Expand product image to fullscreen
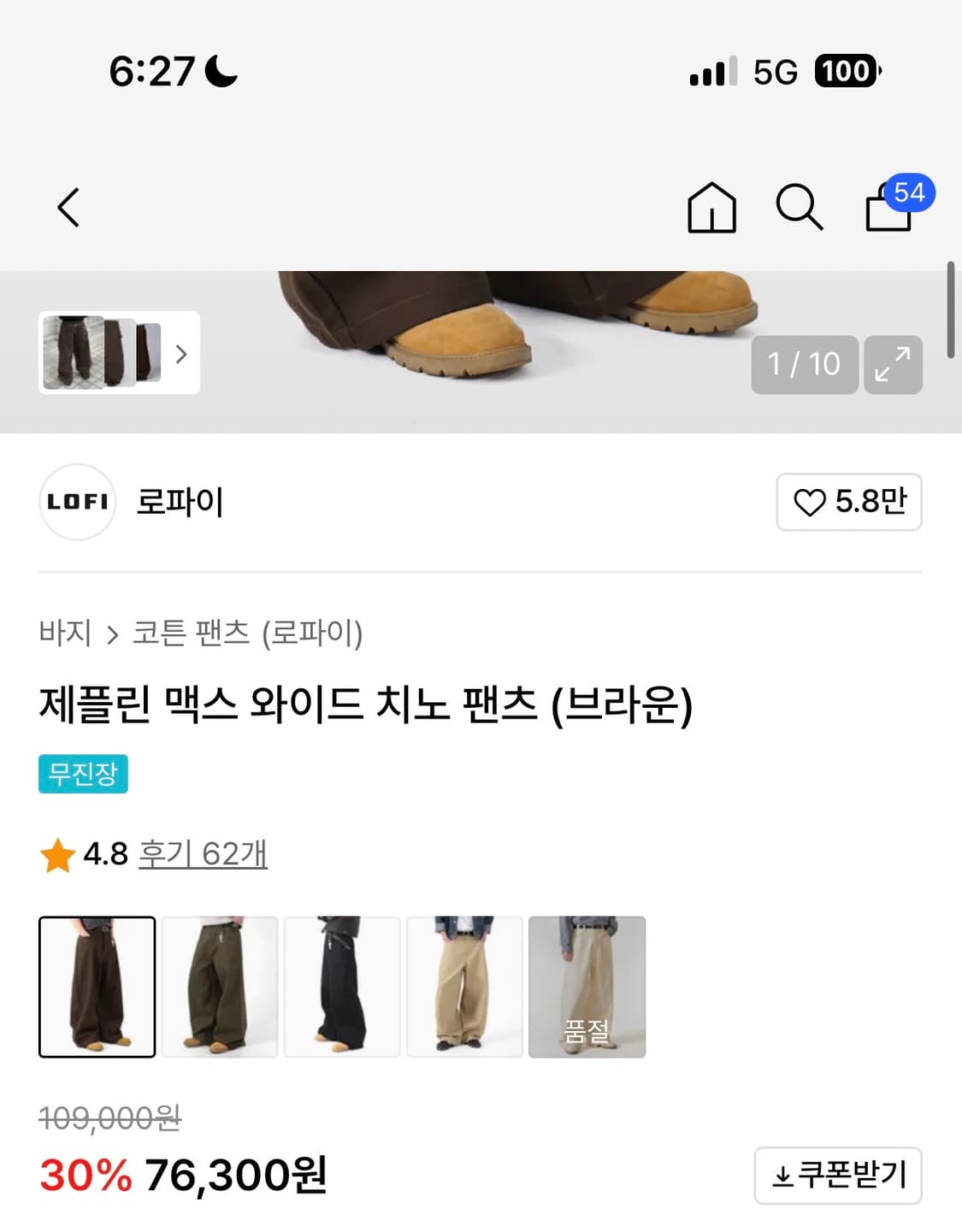This screenshot has height=1232, width=962. click(x=894, y=365)
